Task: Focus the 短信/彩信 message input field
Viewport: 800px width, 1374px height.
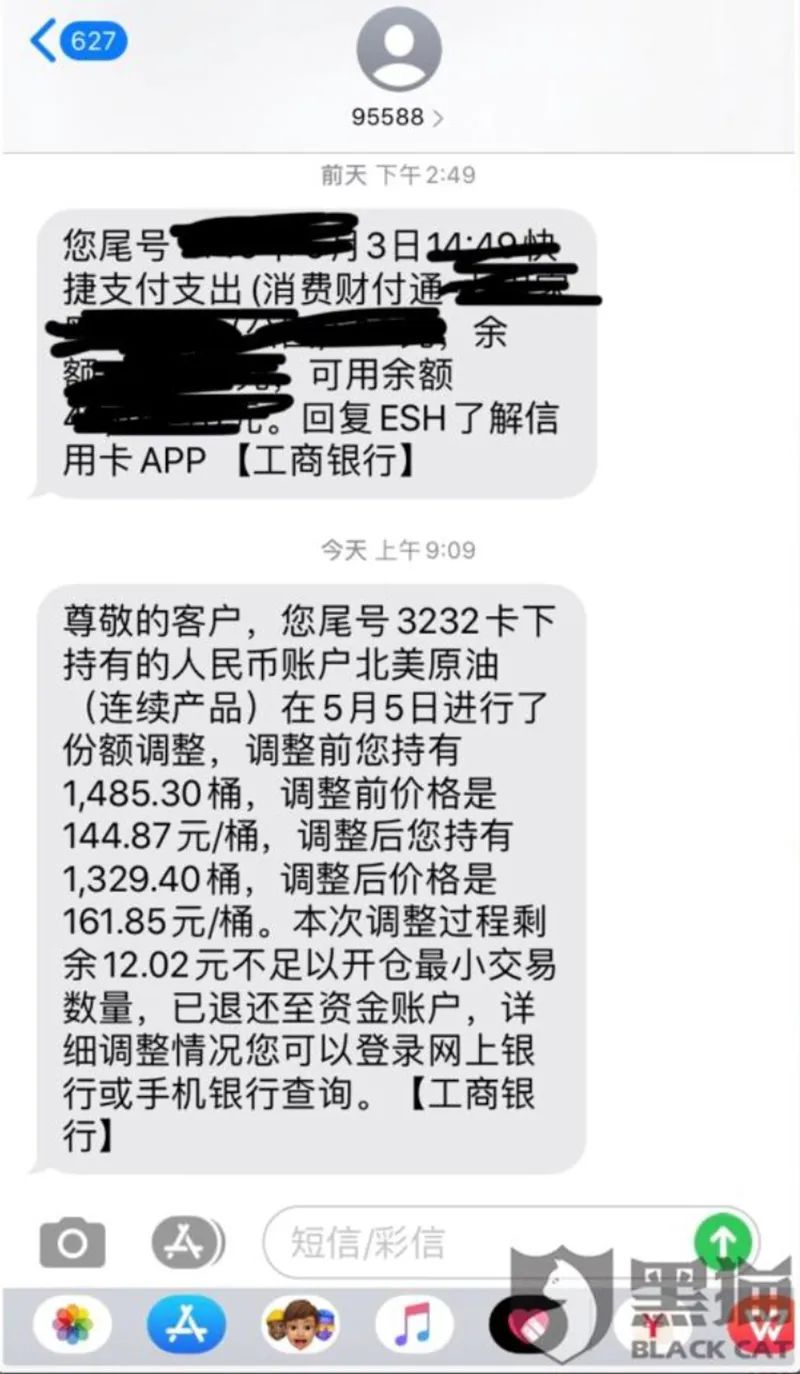Action: [x=480, y=1243]
